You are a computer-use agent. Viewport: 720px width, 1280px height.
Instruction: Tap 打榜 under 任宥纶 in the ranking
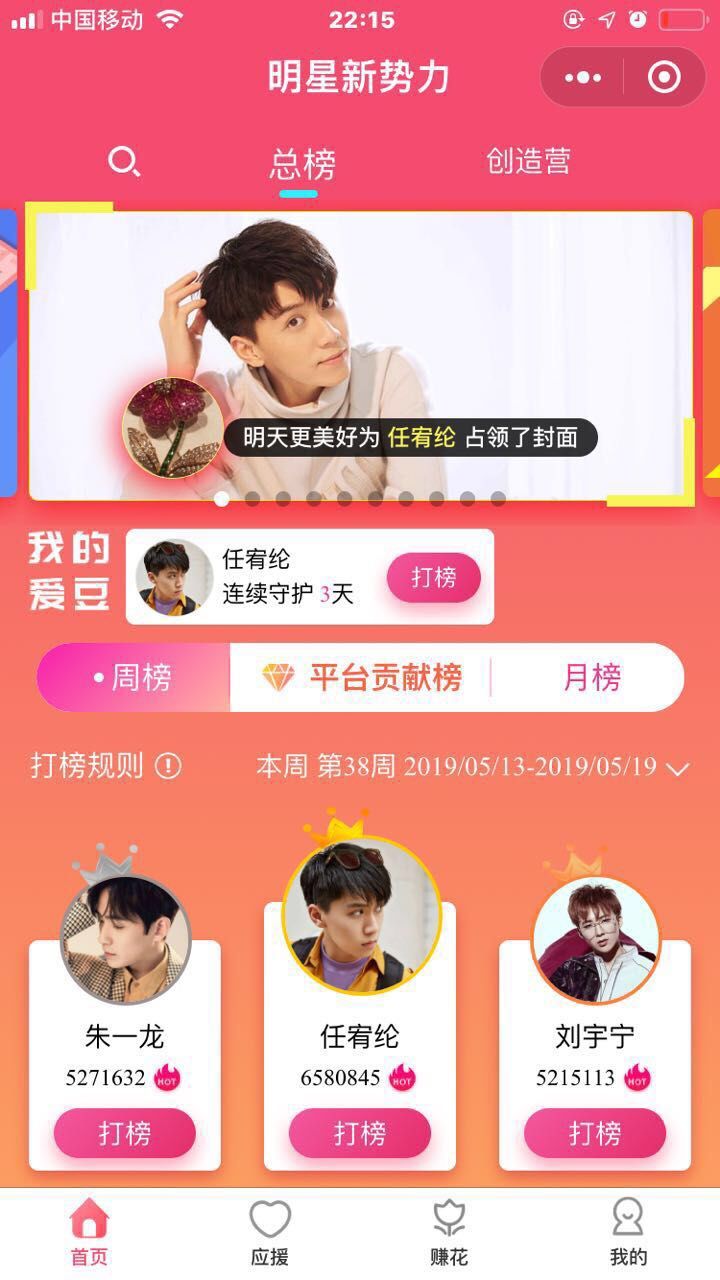(360, 1133)
